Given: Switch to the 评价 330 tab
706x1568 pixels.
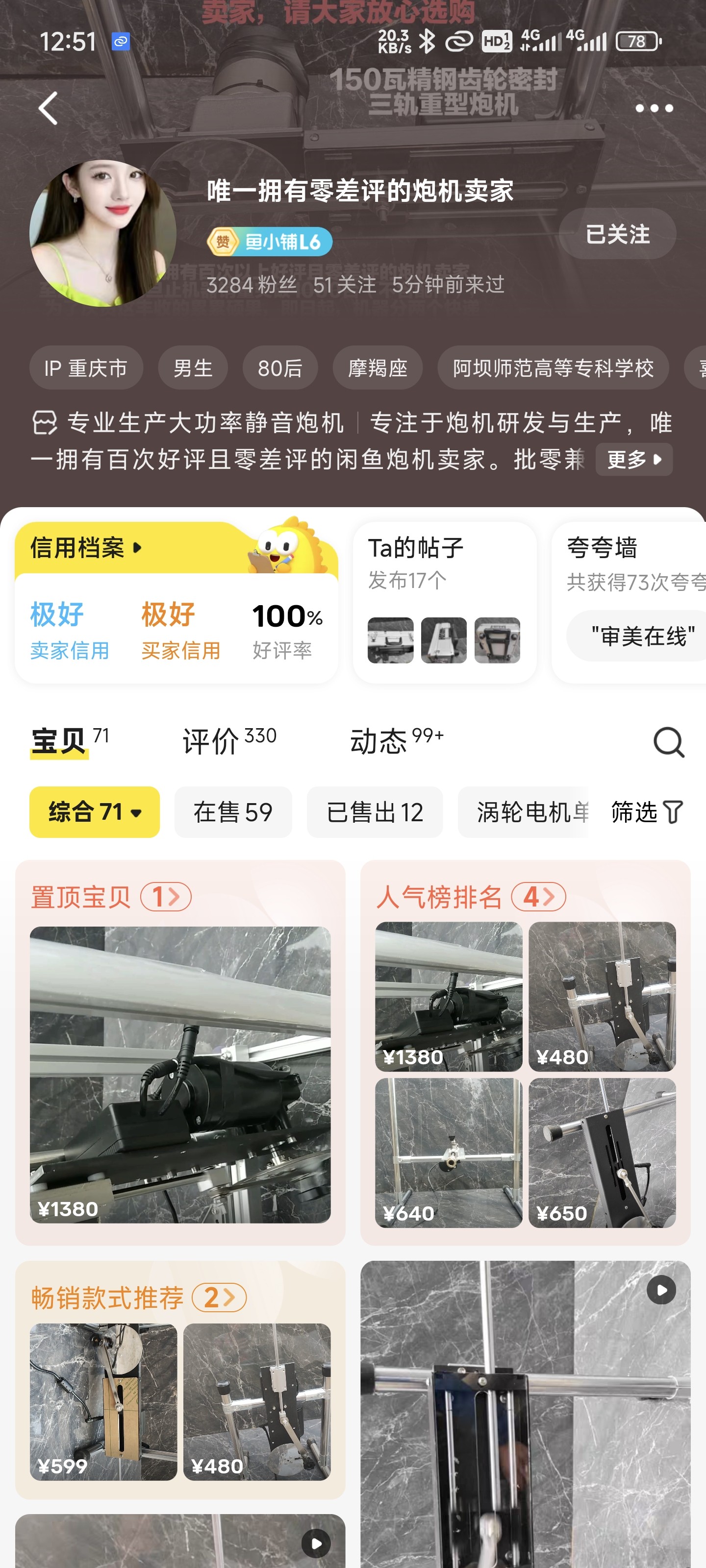Looking at the screenshot, I should pos(229,741).
